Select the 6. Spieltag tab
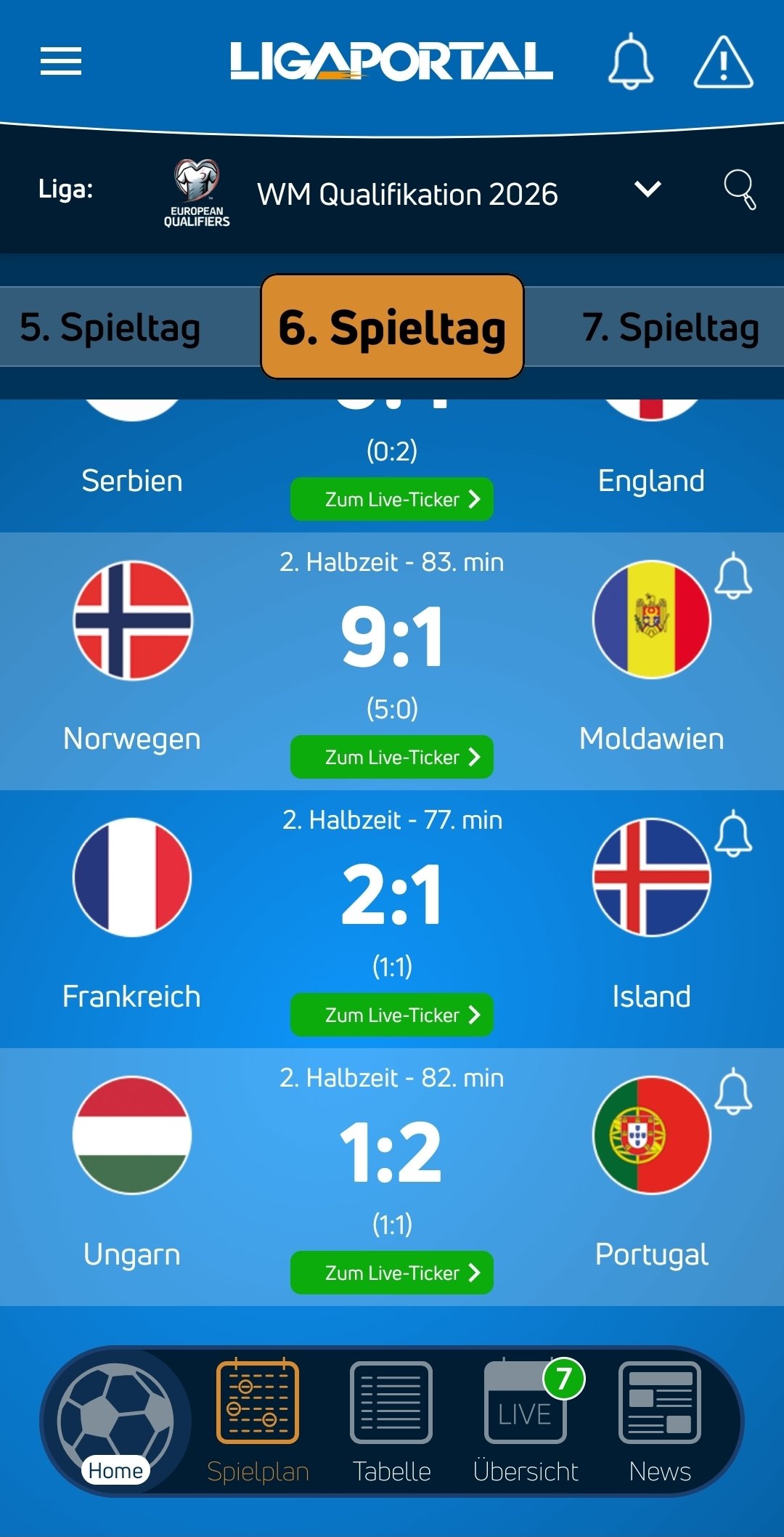This screenshot has height=1537, width=784. point(392,327)
